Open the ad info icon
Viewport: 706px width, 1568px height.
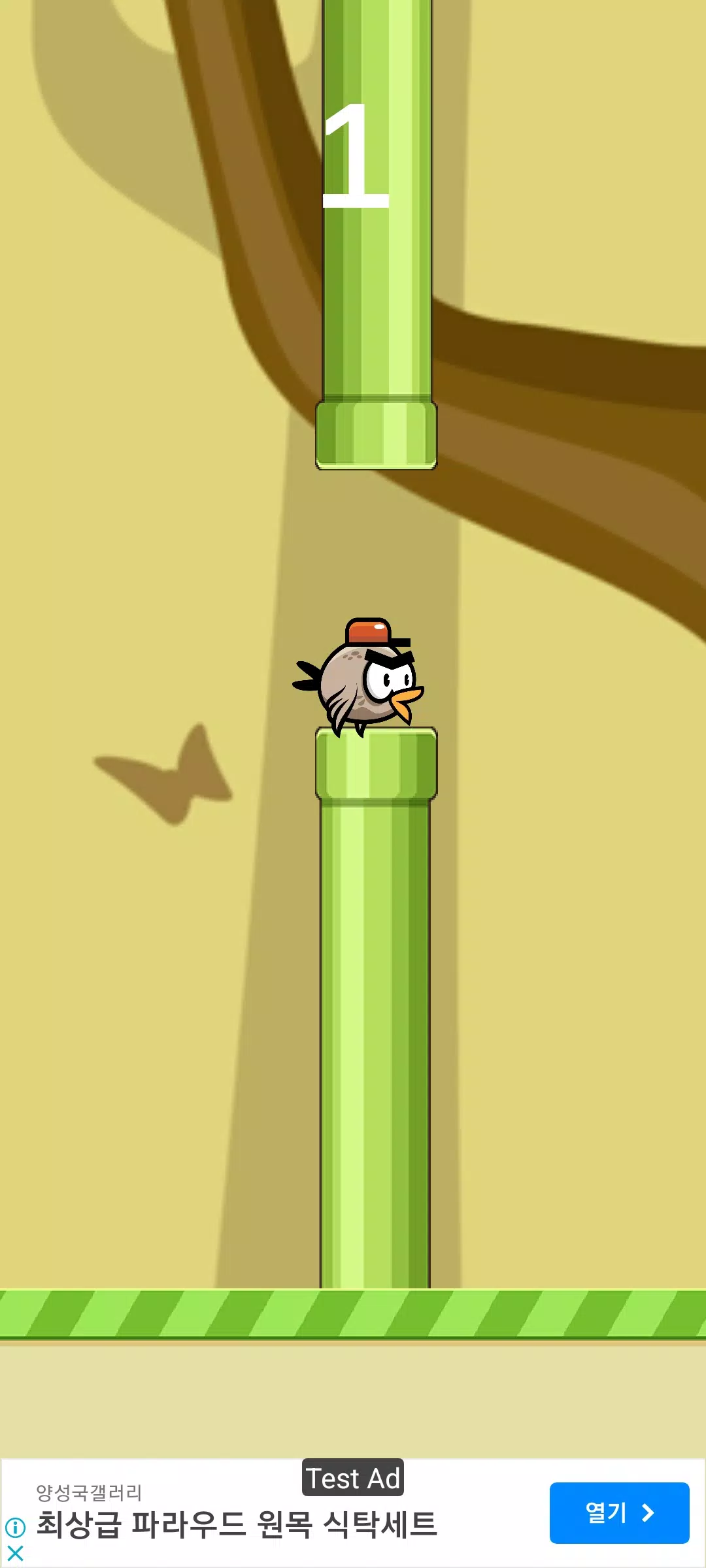pyautogui.click(x=15, y=1527)
